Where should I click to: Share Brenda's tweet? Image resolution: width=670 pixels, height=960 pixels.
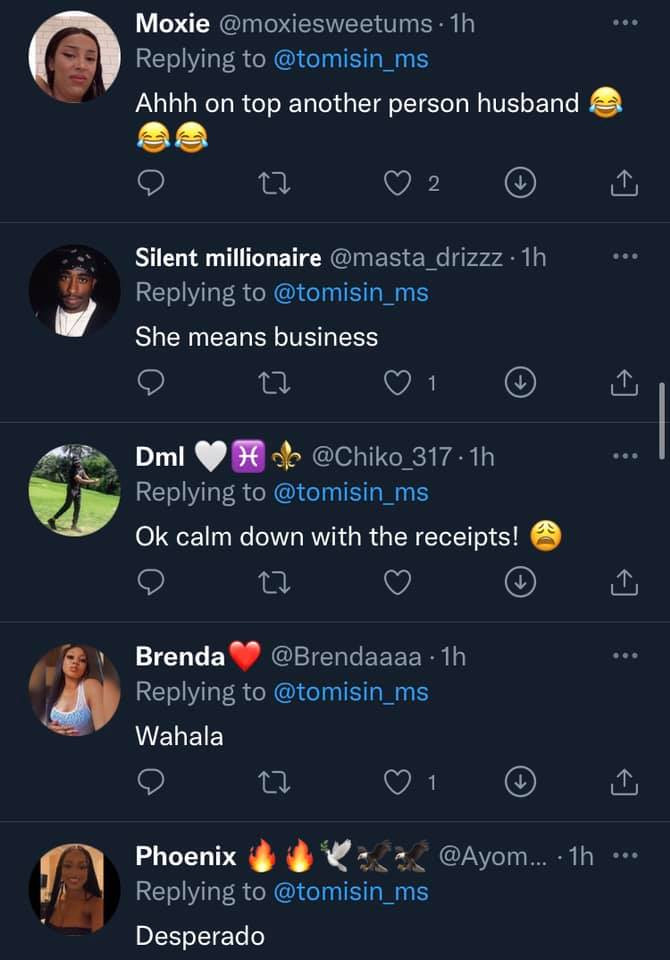[x=623, y=782]
